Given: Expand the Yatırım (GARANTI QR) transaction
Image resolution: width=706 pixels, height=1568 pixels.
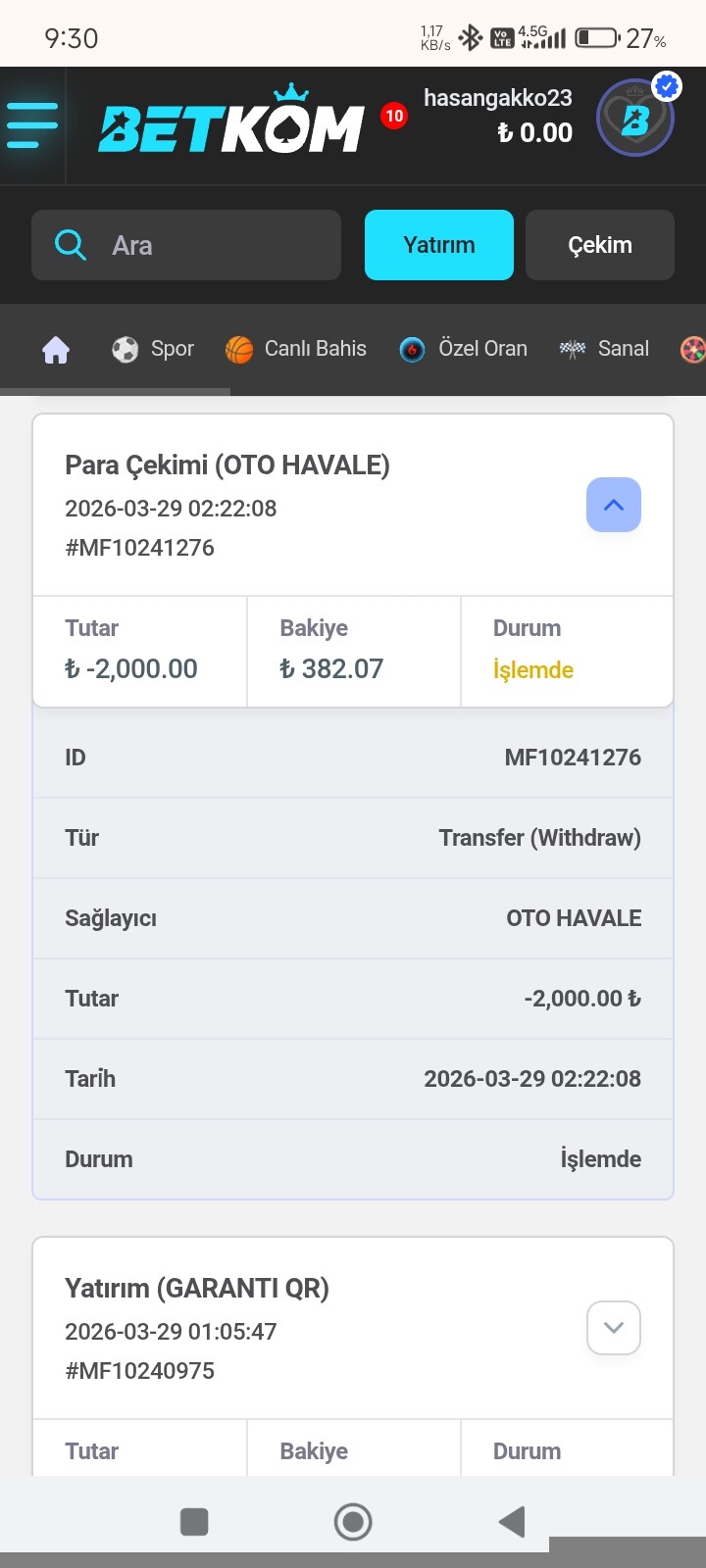Looking at the screenshot, I should click(613, 1328).
